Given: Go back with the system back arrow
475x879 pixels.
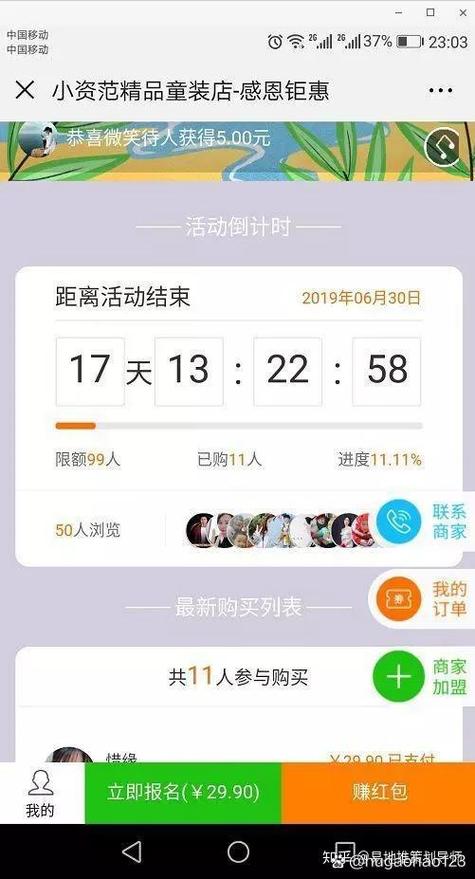Looking at the screenshot, I should (132, 852).
